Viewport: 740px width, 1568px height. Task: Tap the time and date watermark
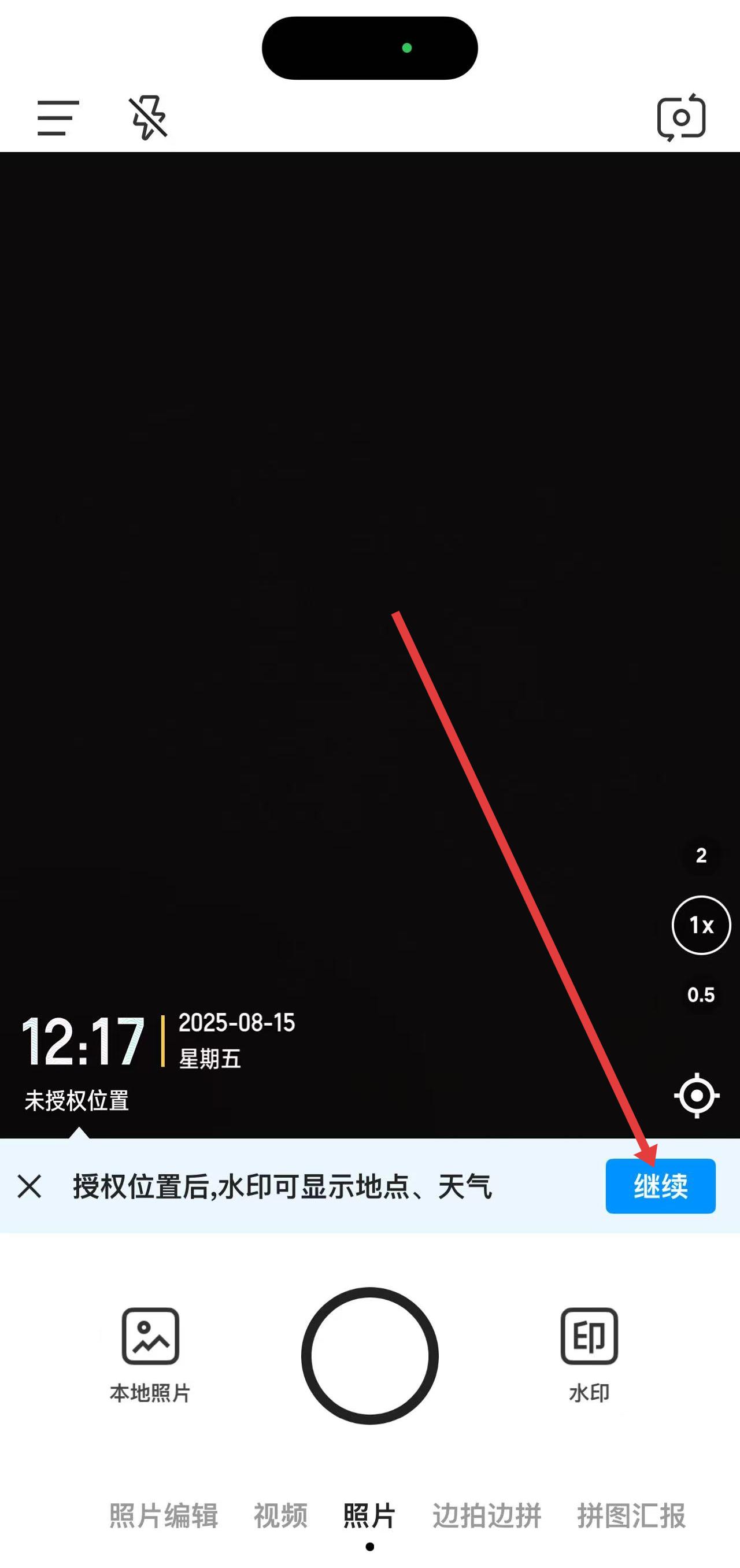(158, 1042)
